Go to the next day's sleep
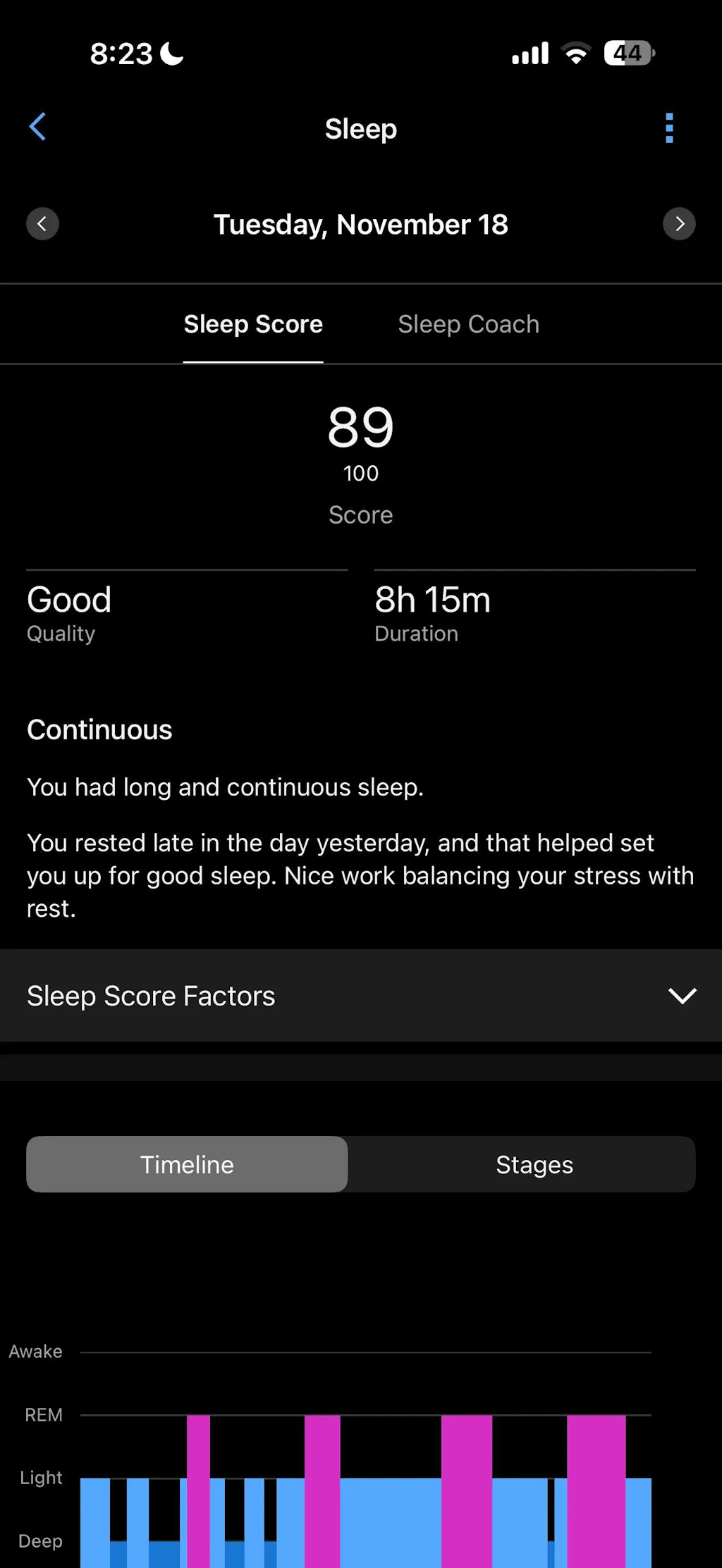 pyautogui.click(x=679, y=224)
